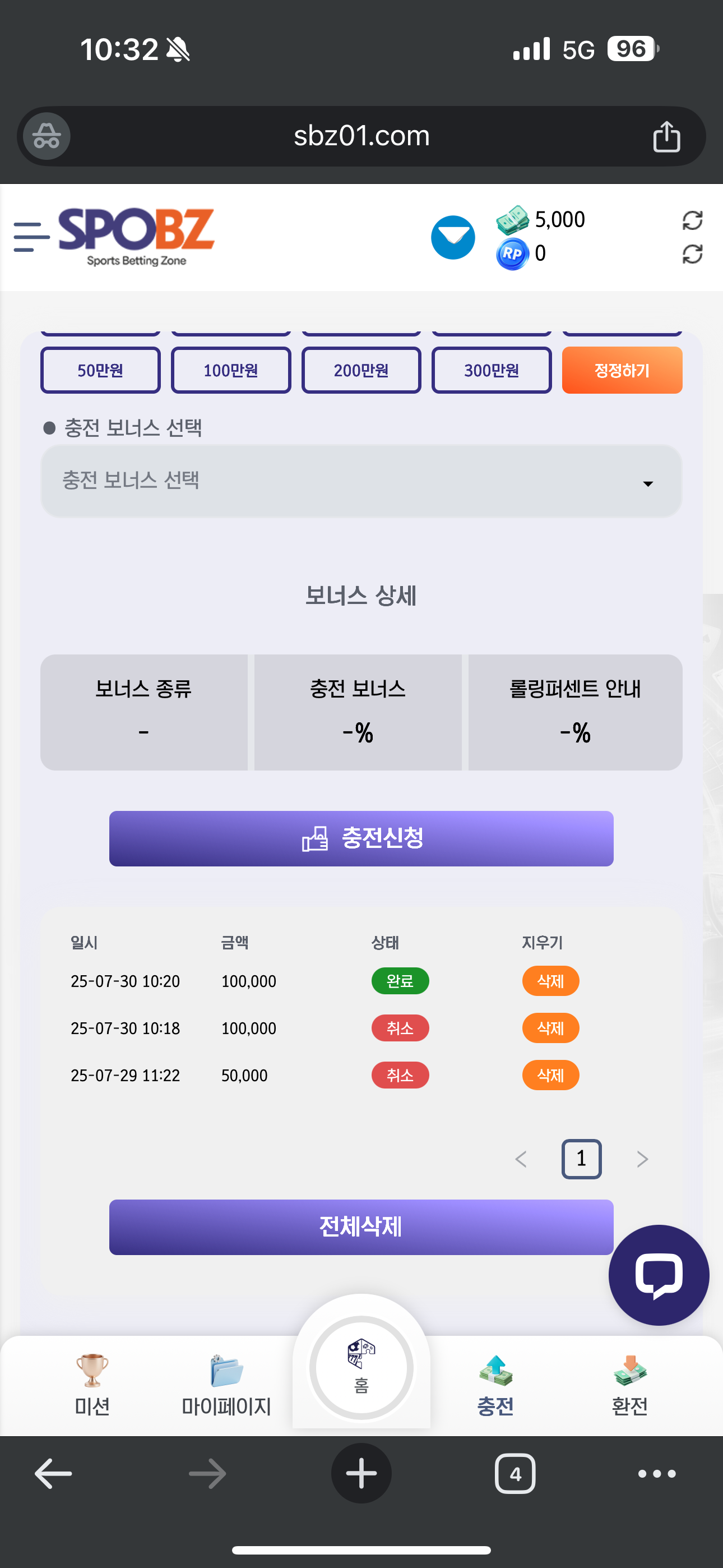Open the hamburger drawer menu
The width and height of the screenshot is (723, 1568).
[31, 237]
